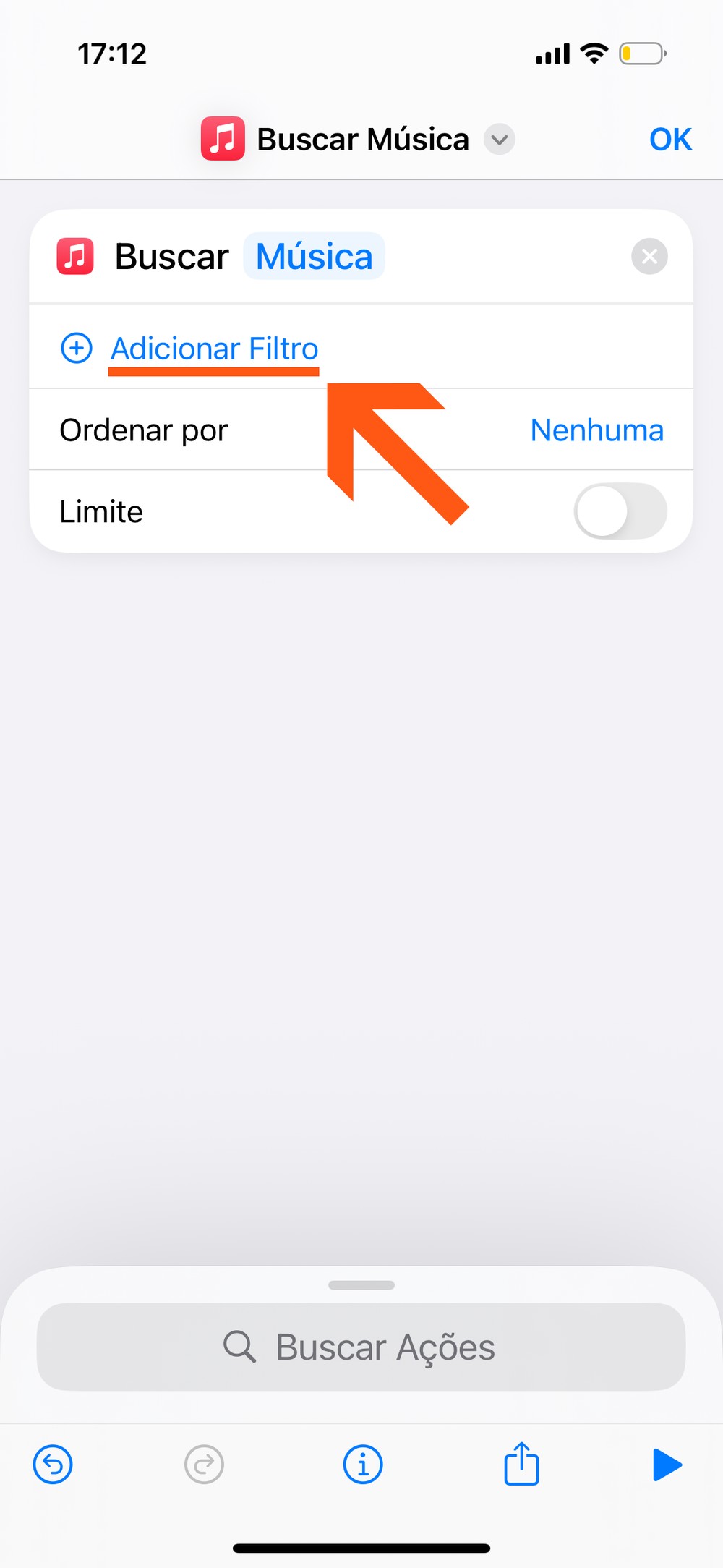The height and width of the screenshot is (1568, 723).
Task: Change Ordenar por from Nenhuma
Action: 596,430
